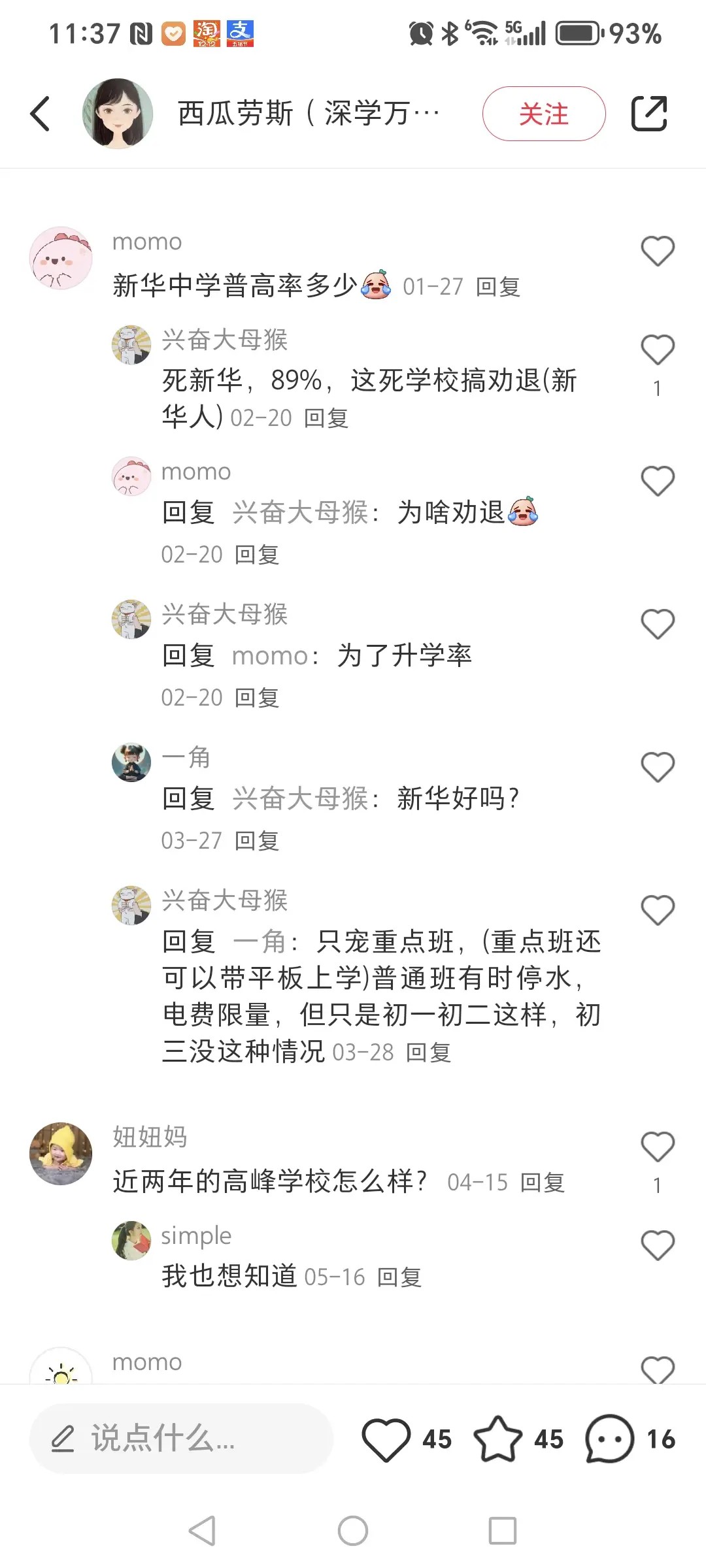Tap the system home button
This screenshot has width=706, height=1568.
pos(353,1531)
